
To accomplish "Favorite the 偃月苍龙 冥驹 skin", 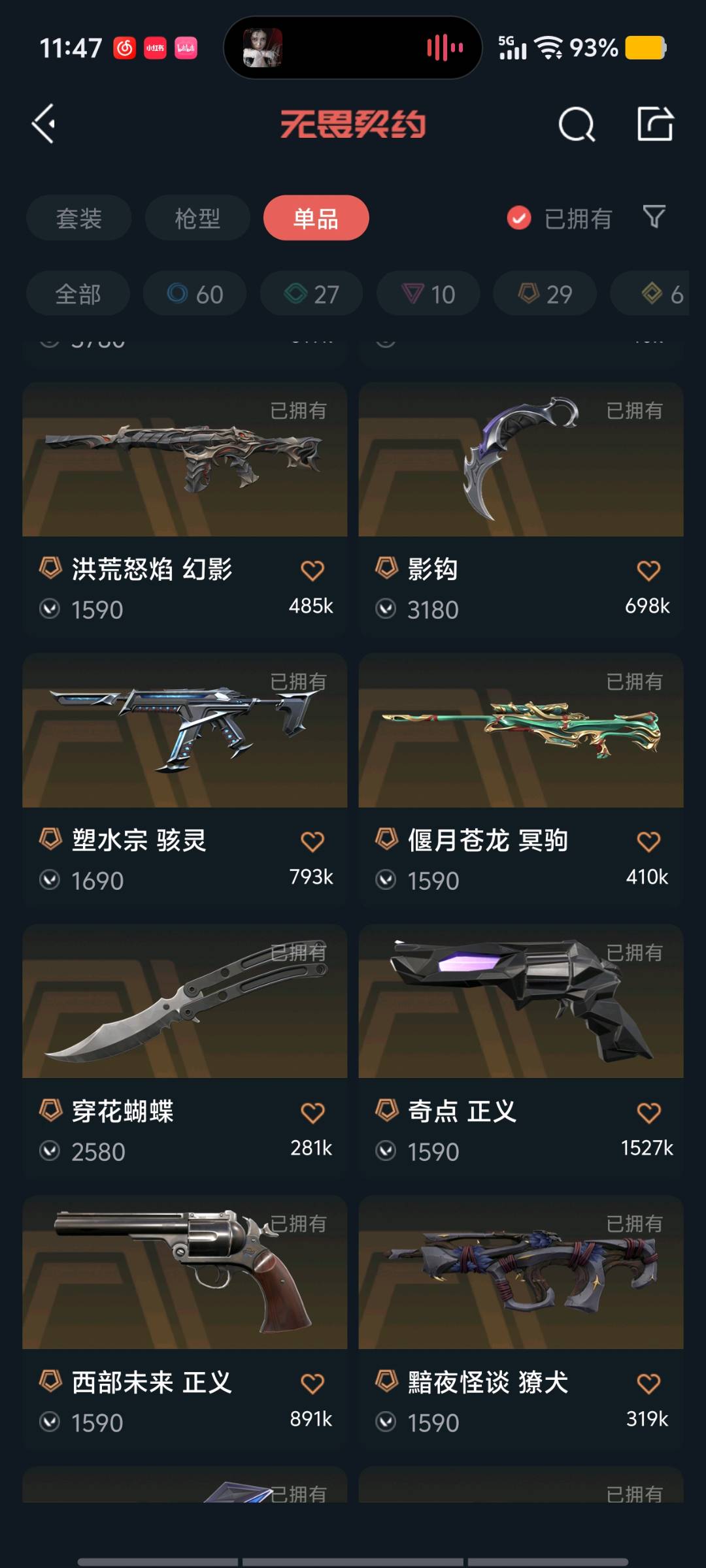I will tap(648, 841).
